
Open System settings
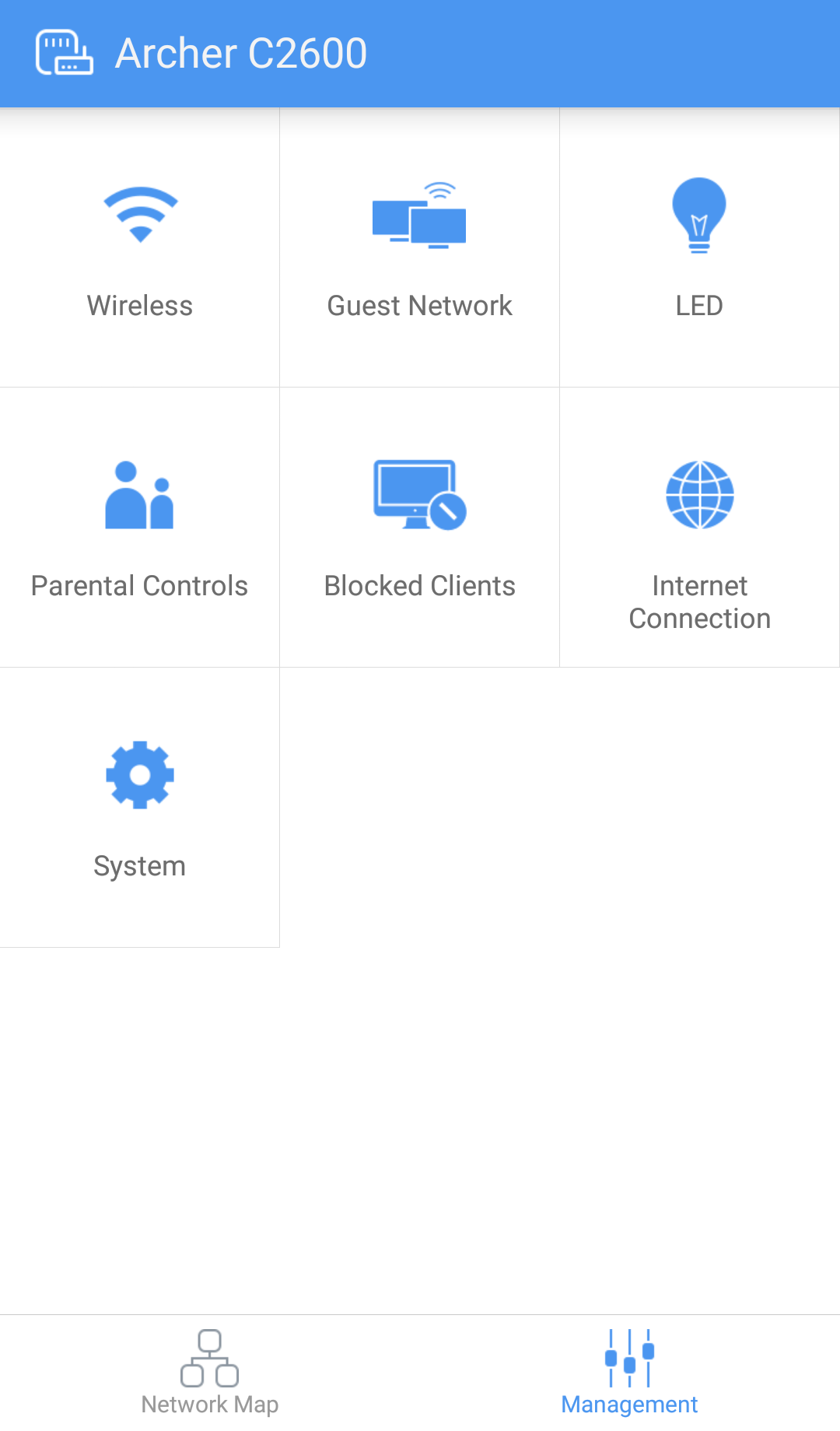click(140, 809)
